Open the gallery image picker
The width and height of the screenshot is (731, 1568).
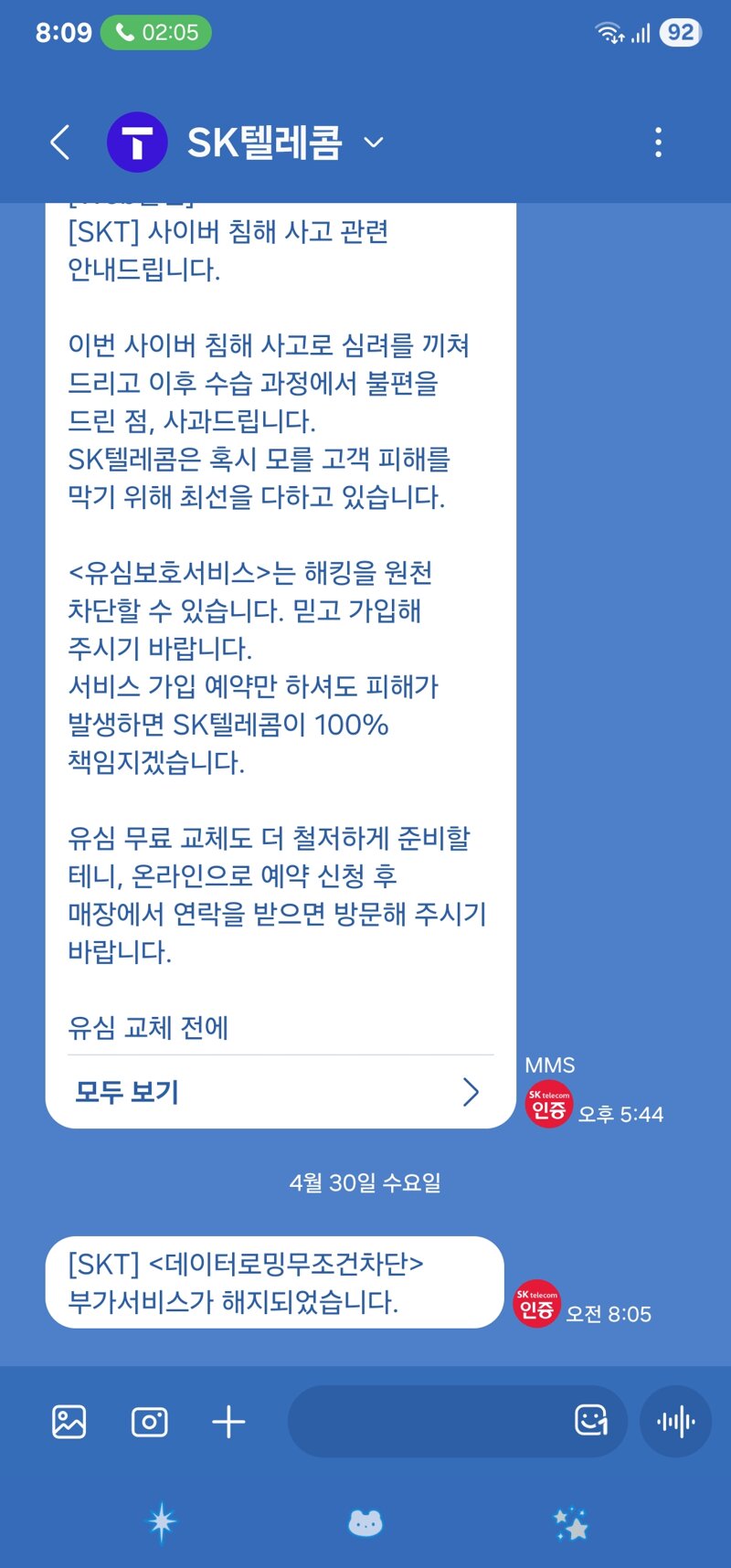[x=69, y=1422]
